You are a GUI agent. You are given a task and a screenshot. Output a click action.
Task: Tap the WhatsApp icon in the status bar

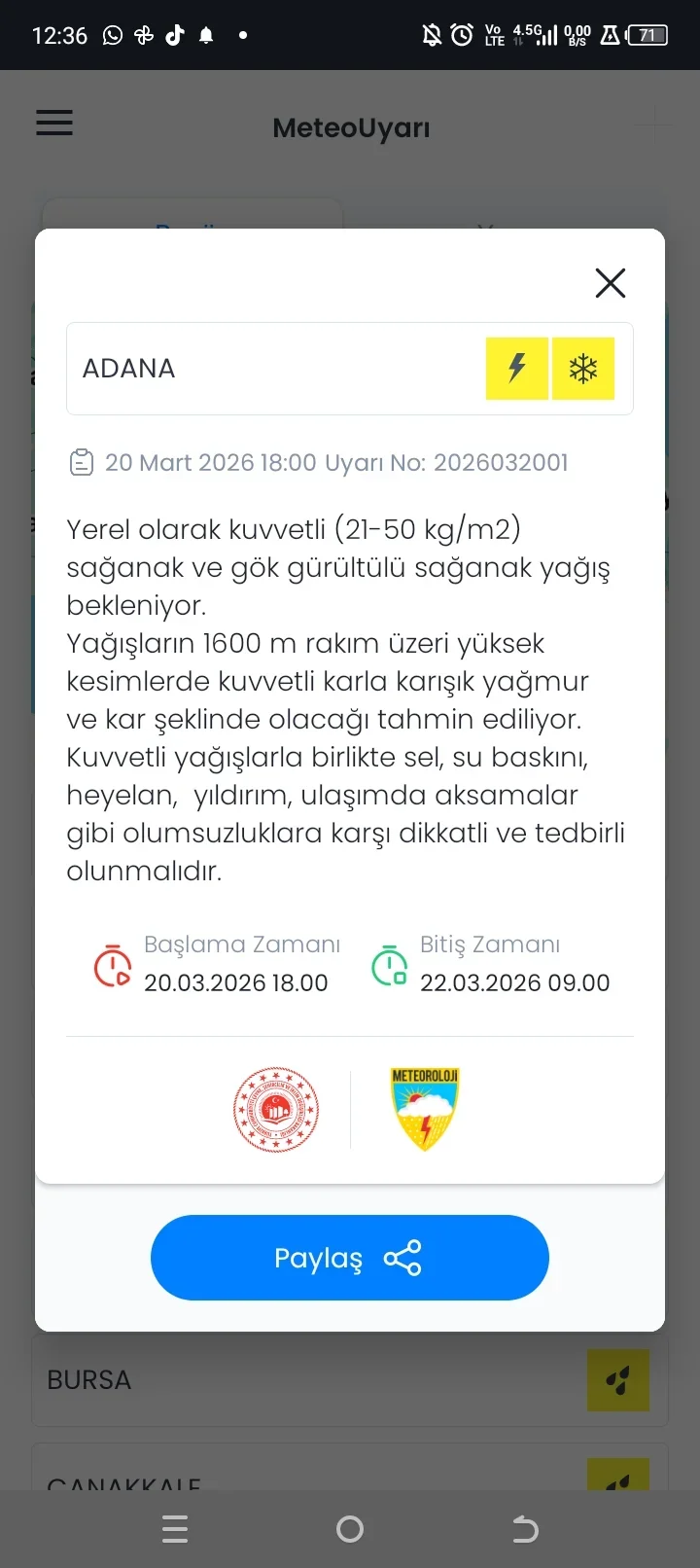tap(110, 35)
